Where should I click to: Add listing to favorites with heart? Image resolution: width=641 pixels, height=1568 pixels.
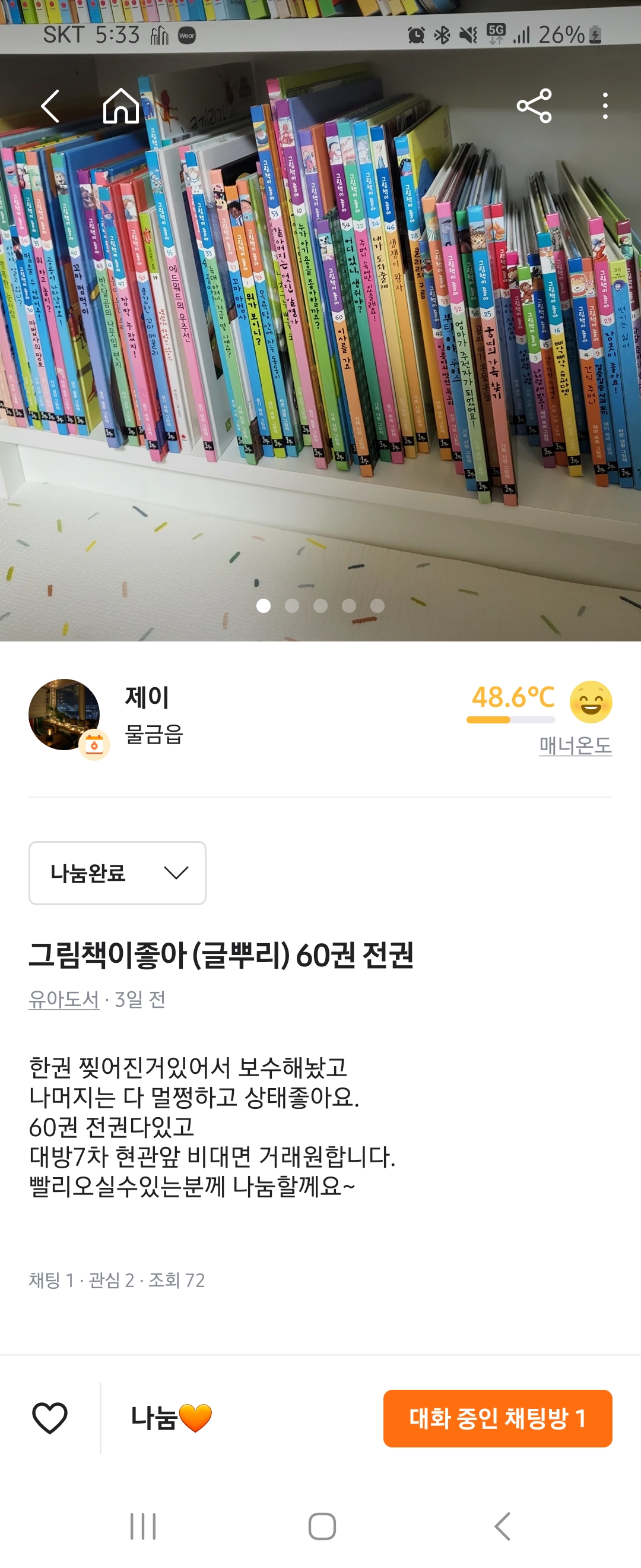point(50,1418)
